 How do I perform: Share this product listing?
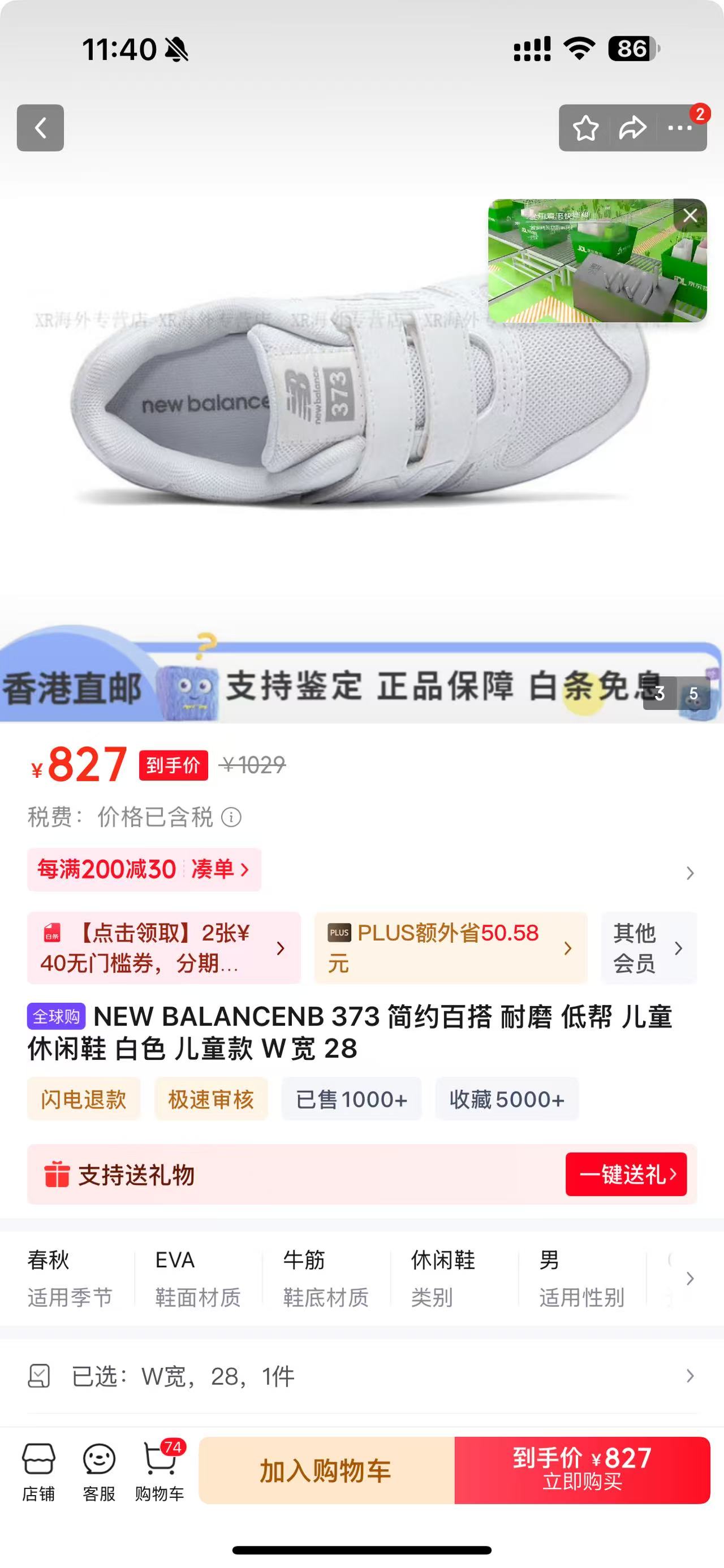632,128
